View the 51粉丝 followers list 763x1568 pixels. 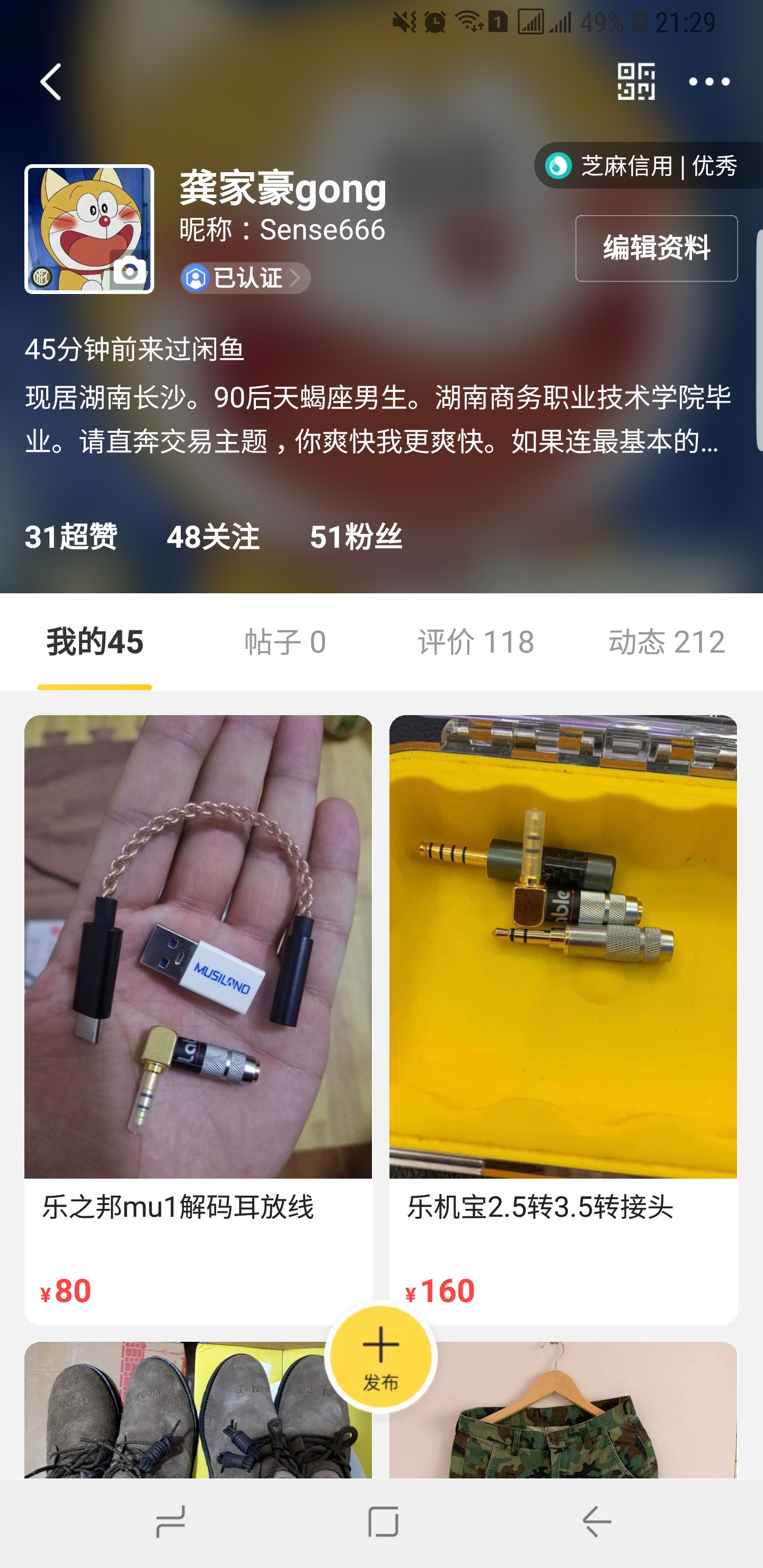point(356,537)
